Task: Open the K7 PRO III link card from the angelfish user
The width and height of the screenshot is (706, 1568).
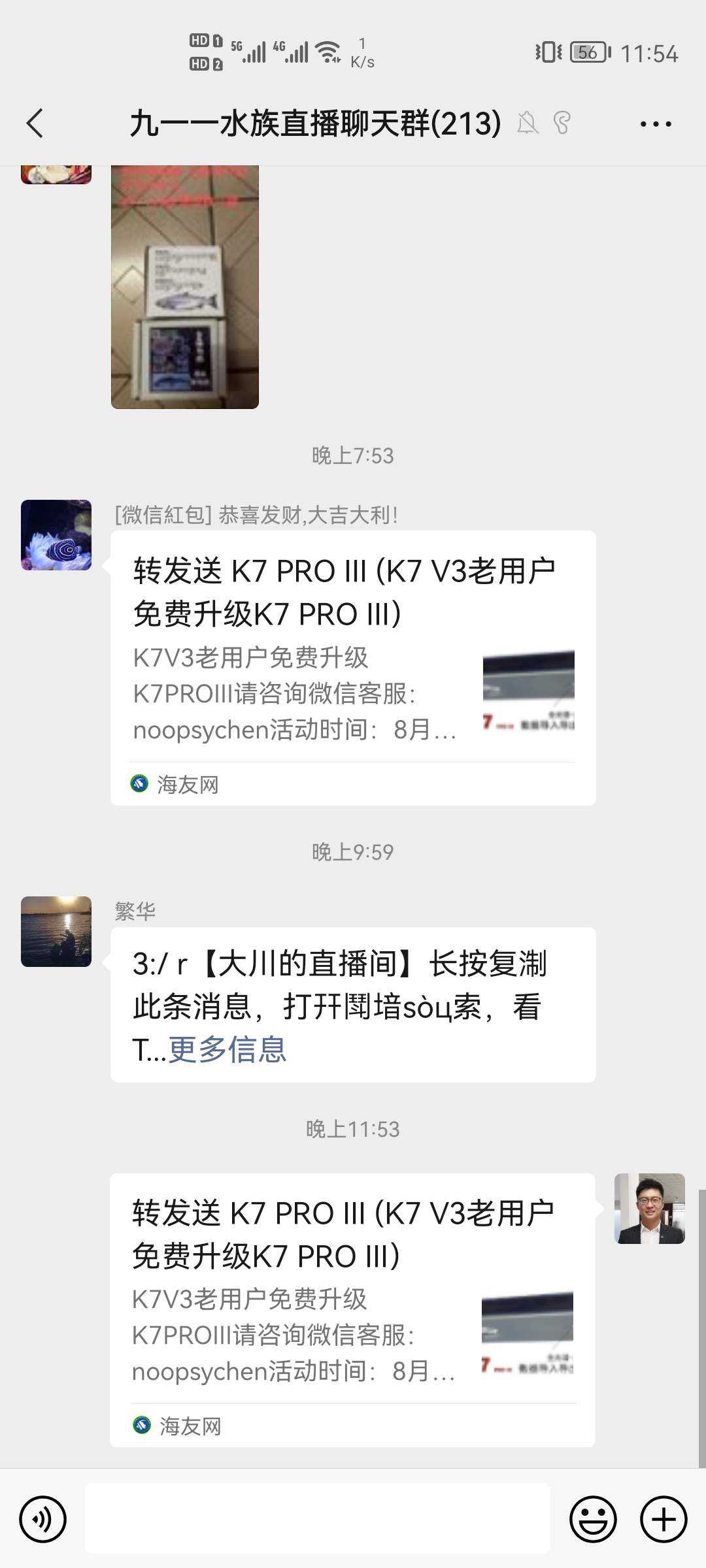Action: point(353,666)
